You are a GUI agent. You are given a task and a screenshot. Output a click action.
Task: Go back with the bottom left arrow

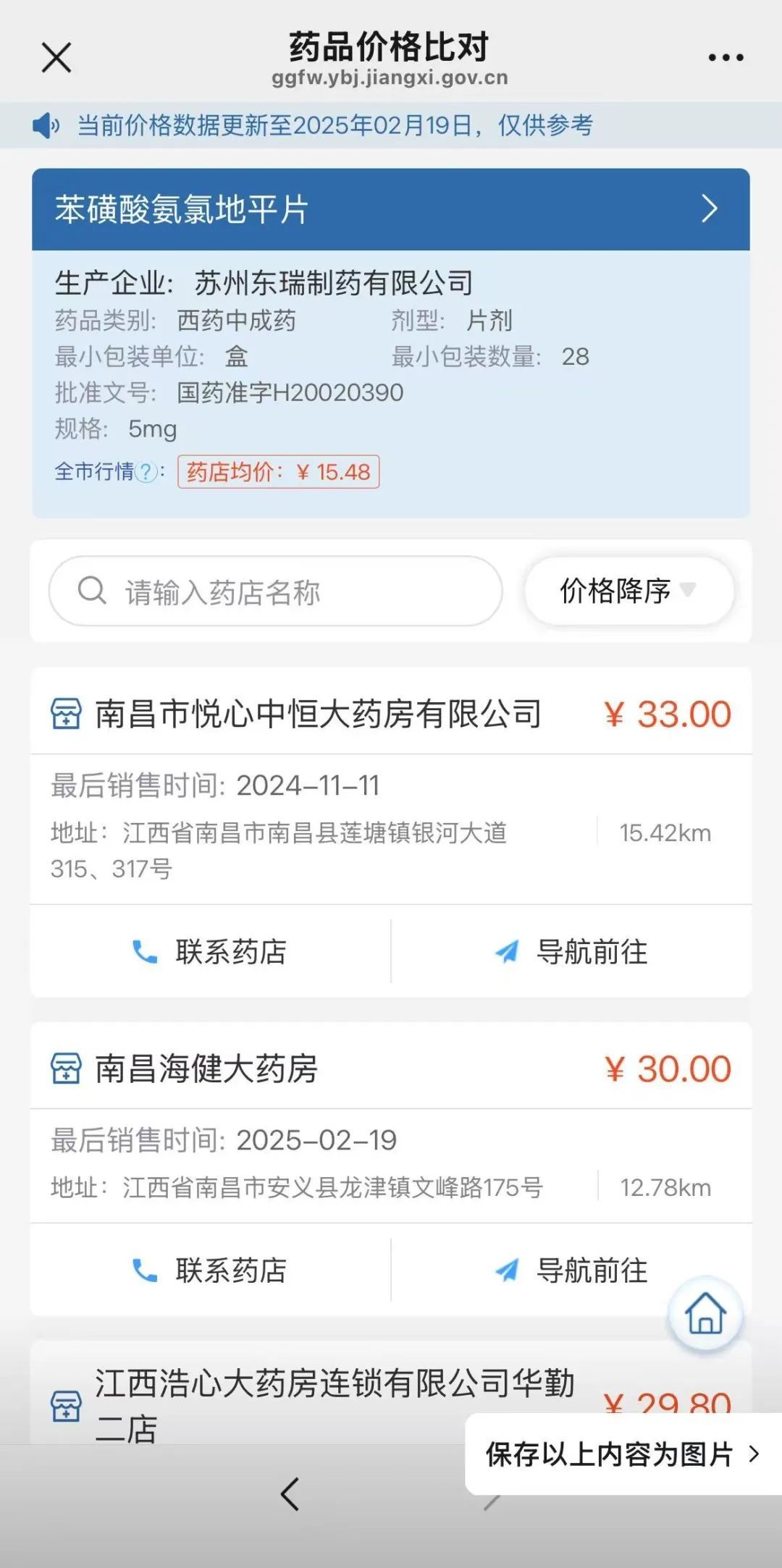[x=290, y=1494]
